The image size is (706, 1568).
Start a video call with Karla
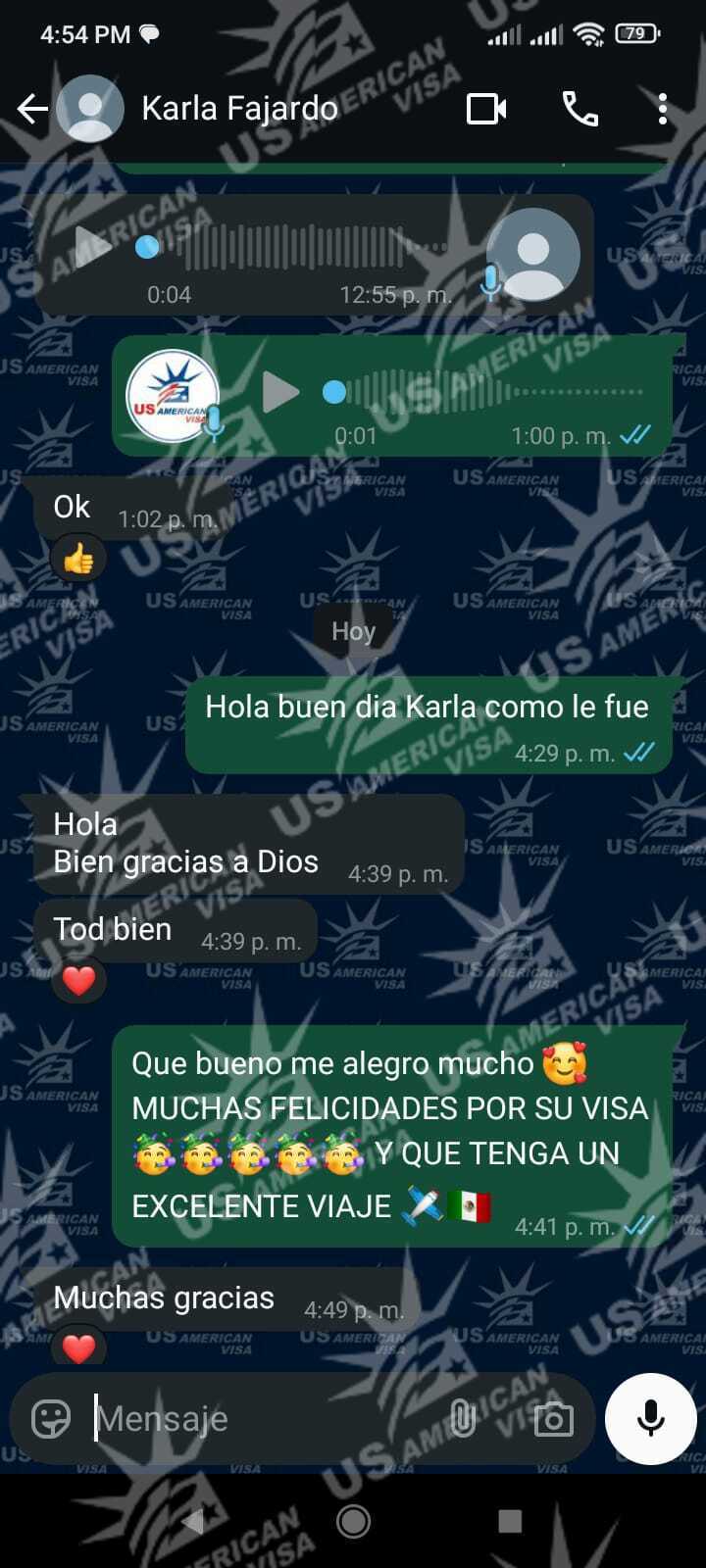click(x=486, y=109)
